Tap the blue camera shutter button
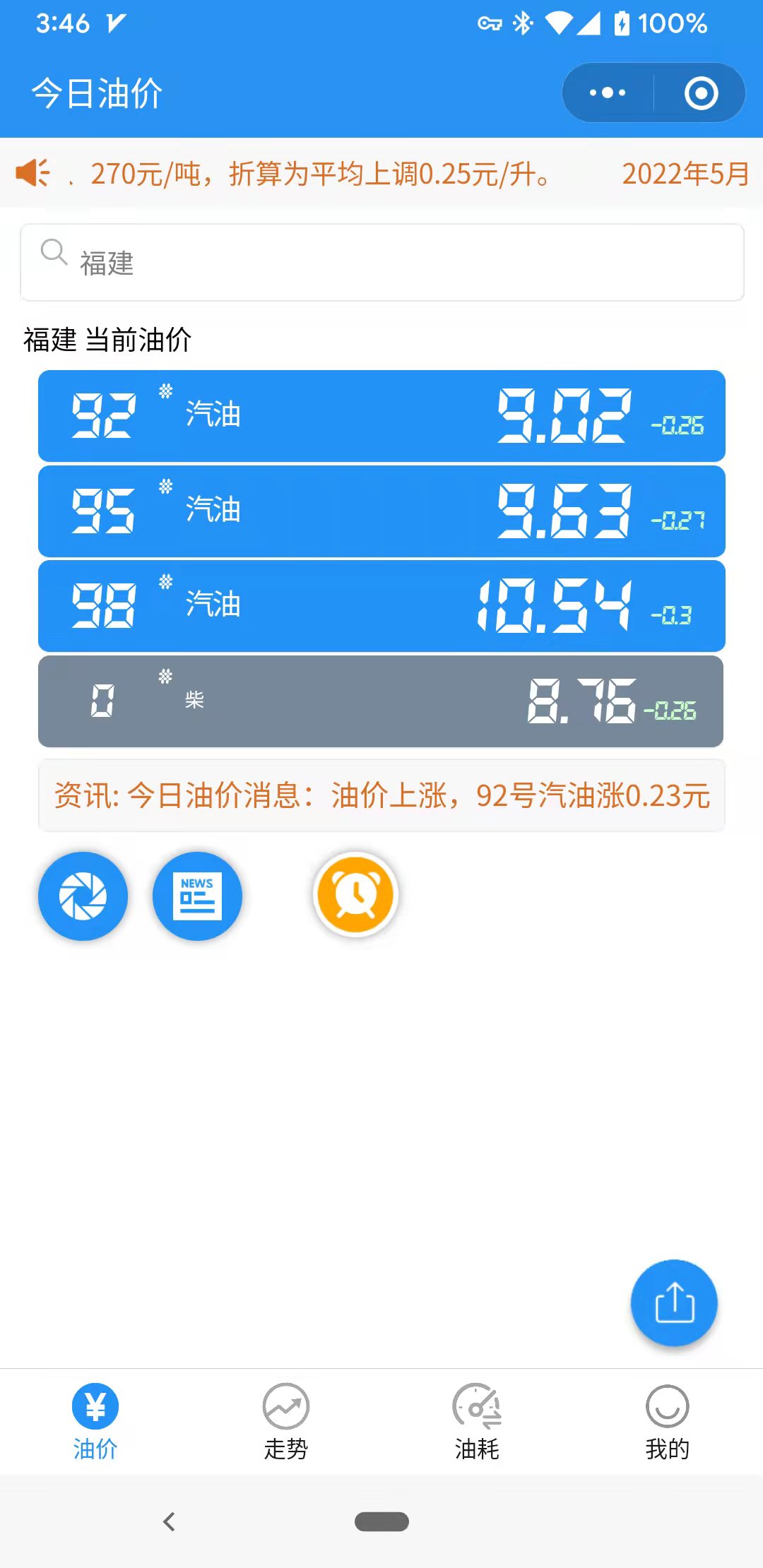The height and width of the screenshot is (1568, 763). point(83,896)
